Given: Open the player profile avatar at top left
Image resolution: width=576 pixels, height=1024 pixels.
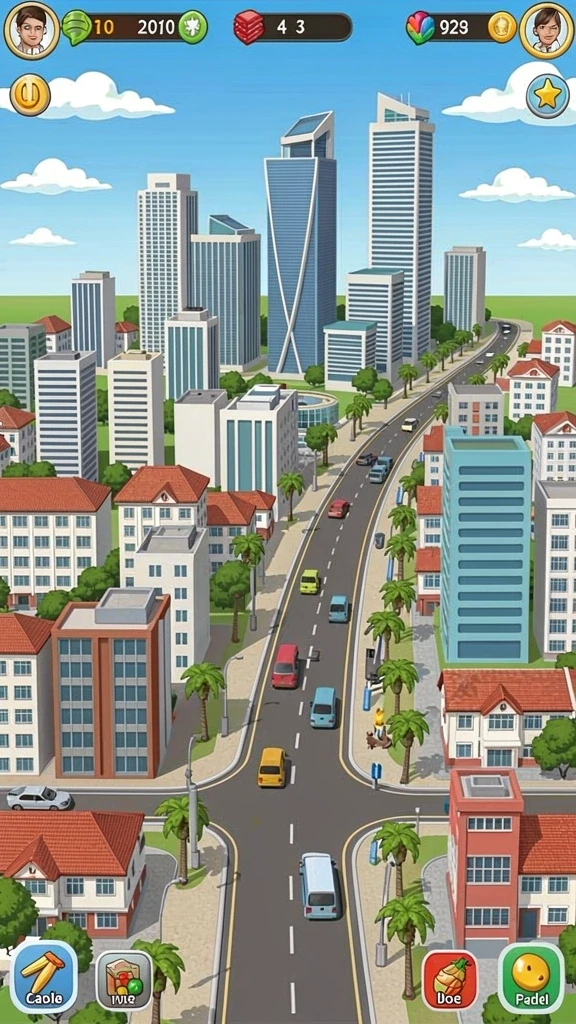Looking at the screenshot, I should (31, 30).
